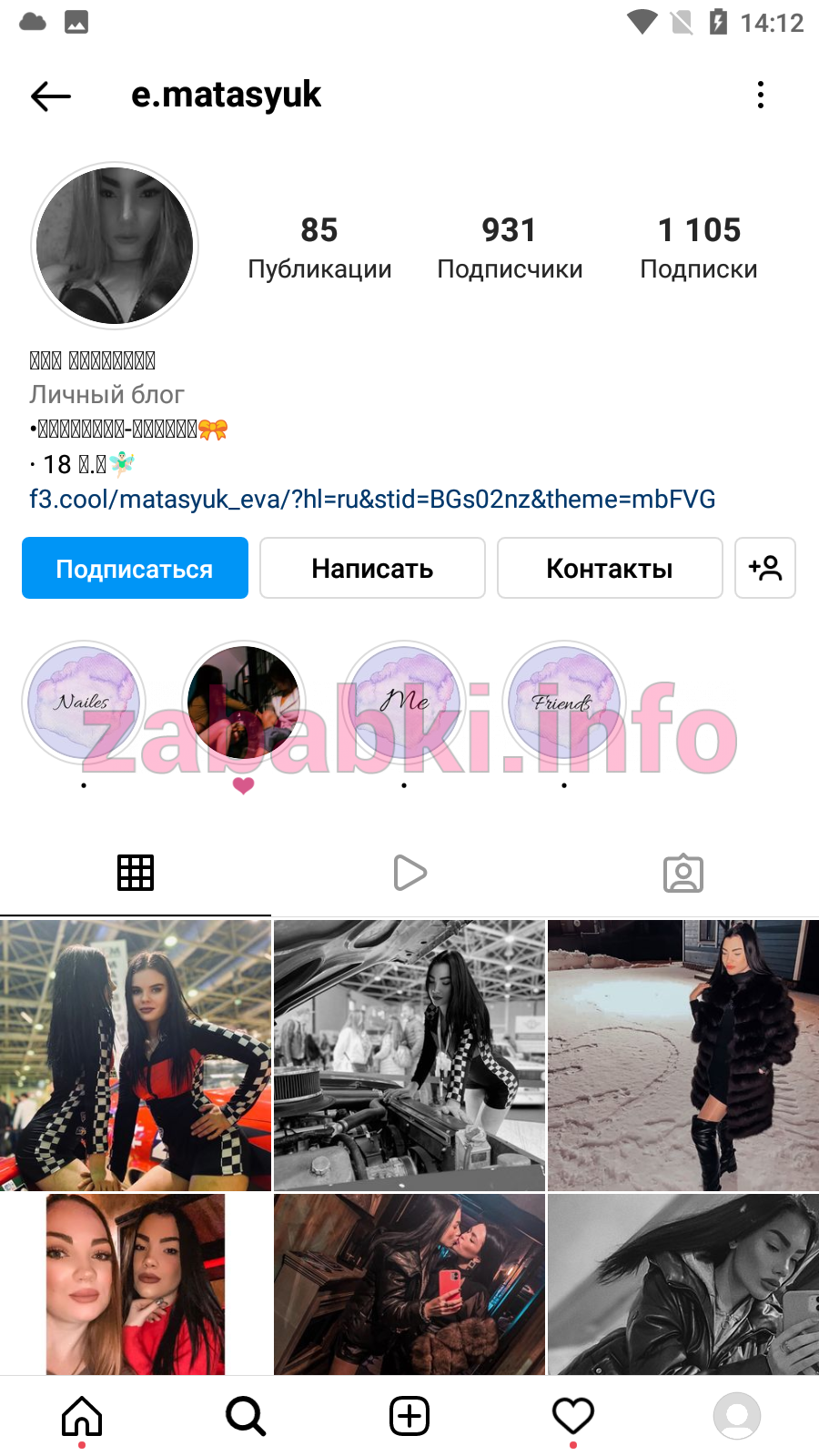Open the Me story highlight
This screenshot has width=819, height=1456.
pos(404,703)
